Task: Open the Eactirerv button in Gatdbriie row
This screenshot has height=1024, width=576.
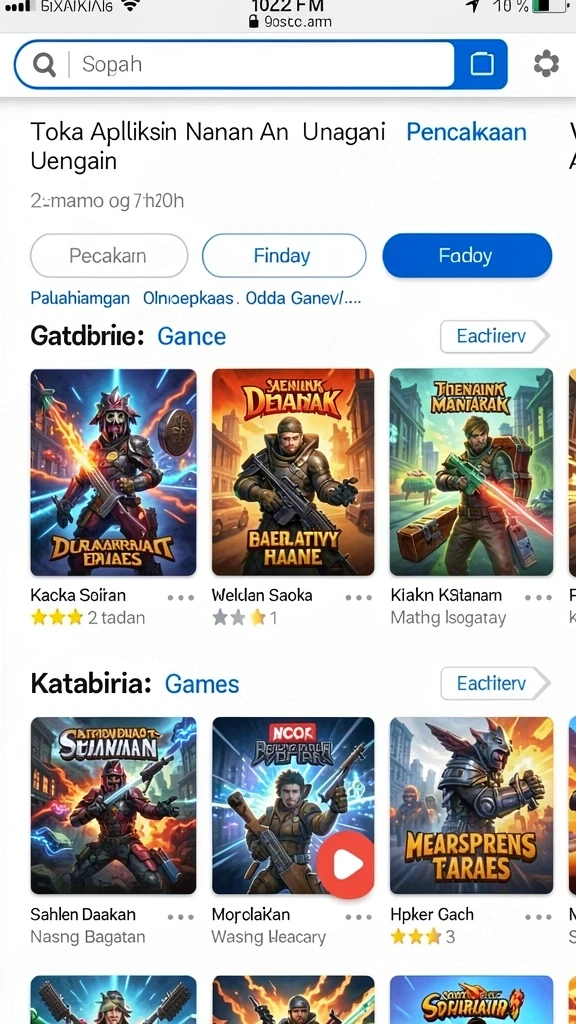Action: 495,336
